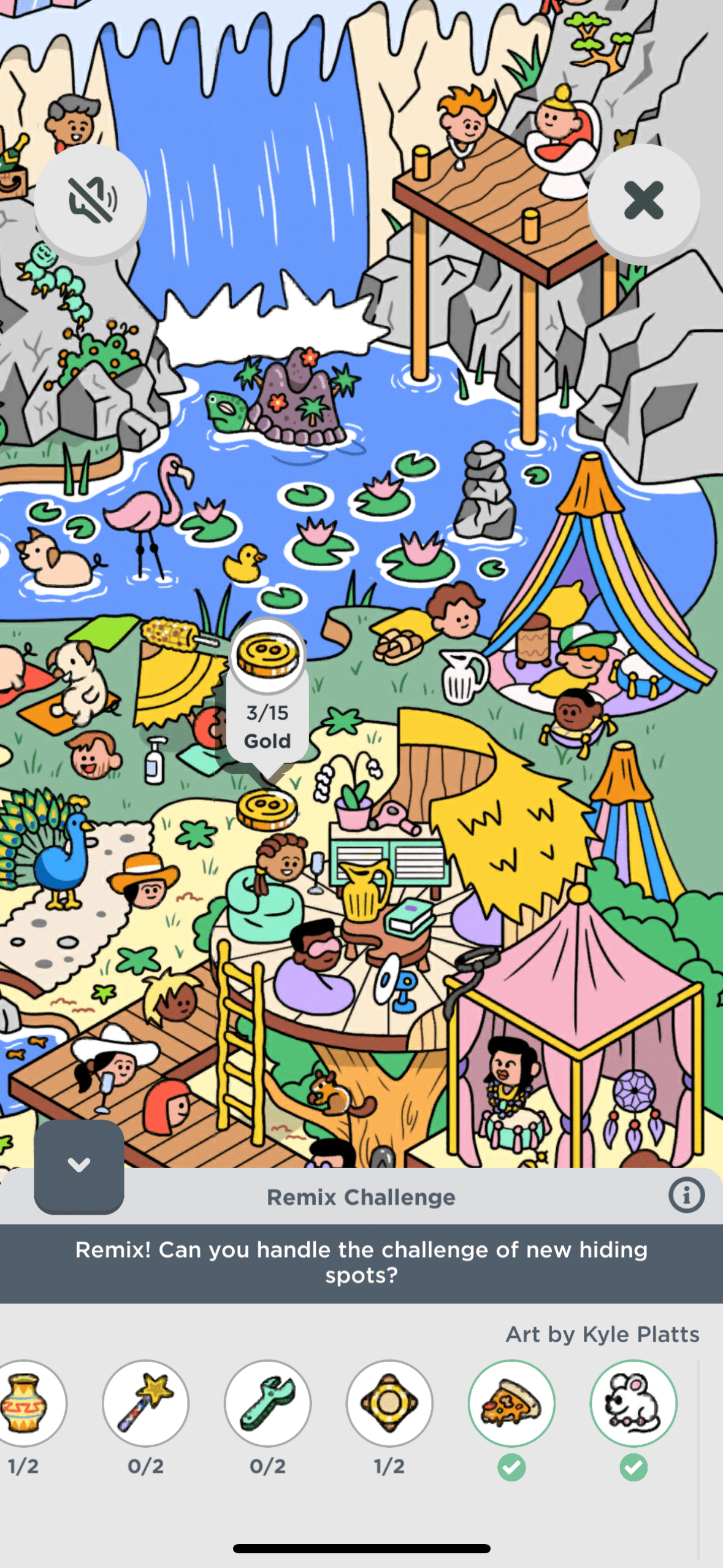Image resolution: width=723 pixels, height=1568 pixels.
Task: Toggle the muted sound button
Action: tap(90, 200)
